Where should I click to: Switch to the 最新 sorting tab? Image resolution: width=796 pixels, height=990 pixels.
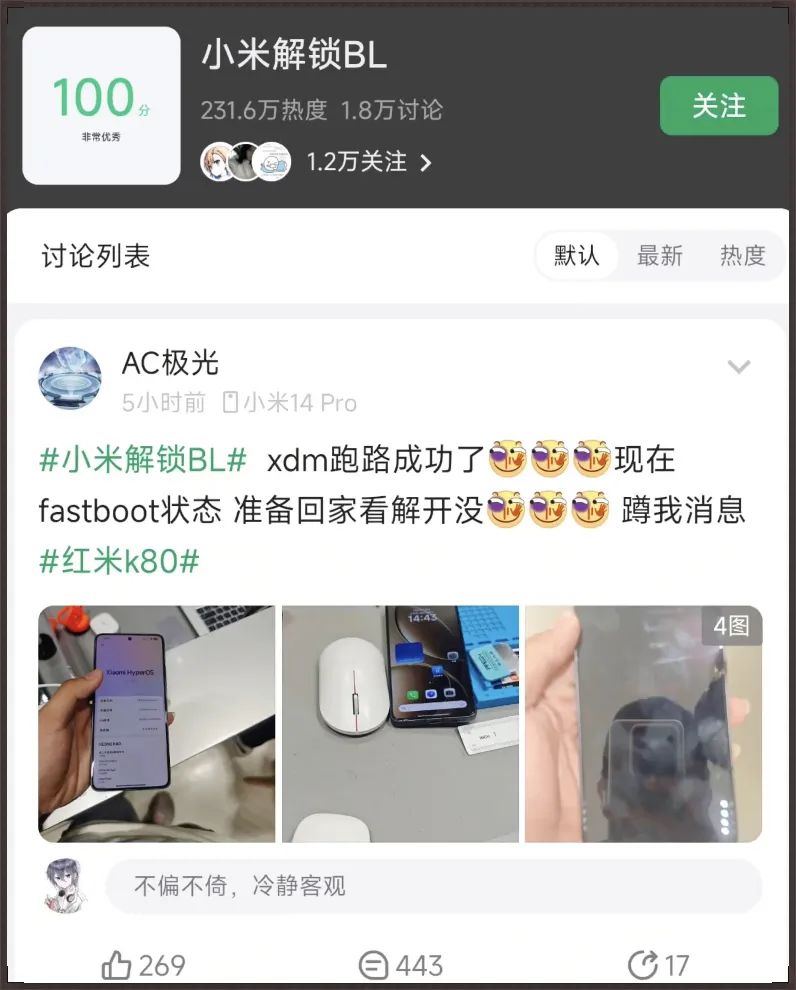click(x=659, y=256)
